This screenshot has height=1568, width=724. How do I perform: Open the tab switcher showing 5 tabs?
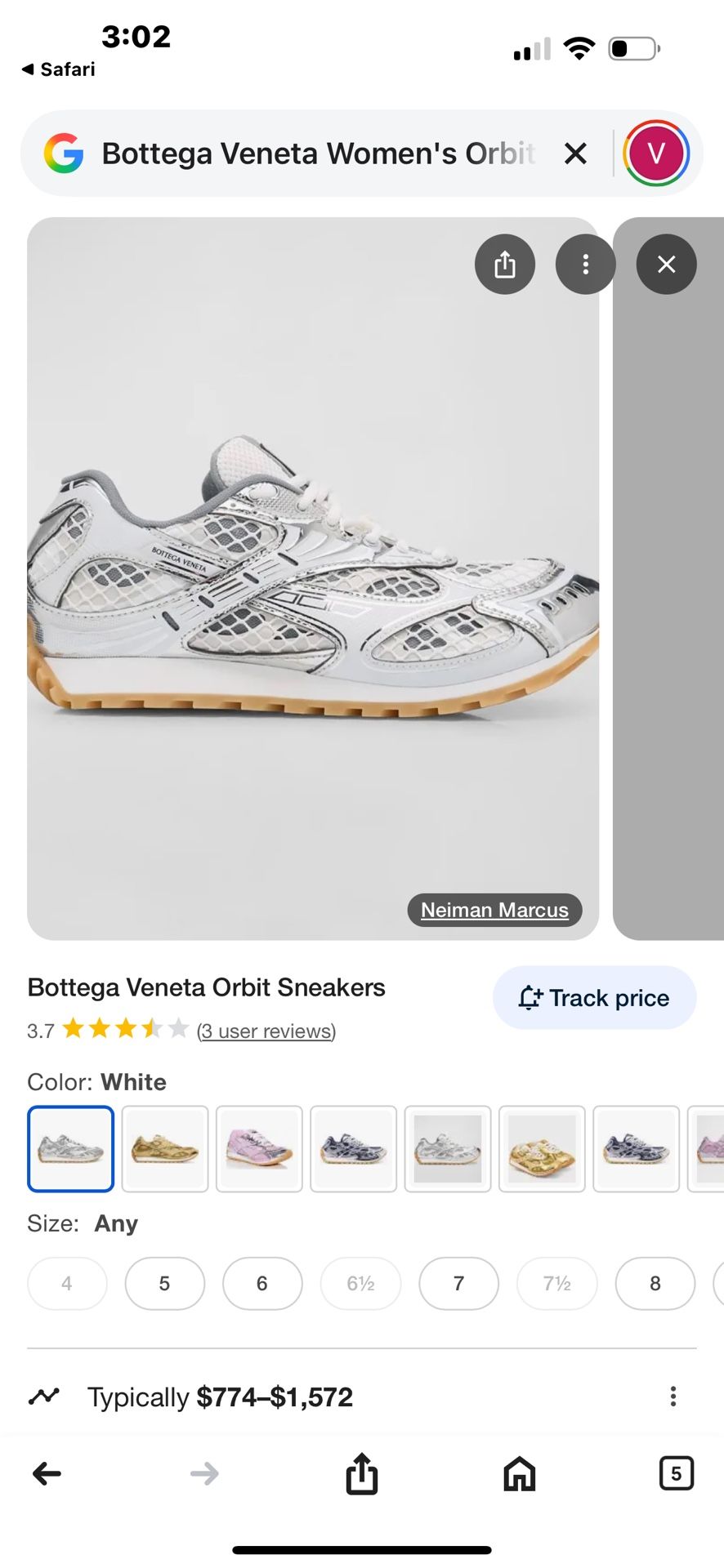(x=676, y=1474)
